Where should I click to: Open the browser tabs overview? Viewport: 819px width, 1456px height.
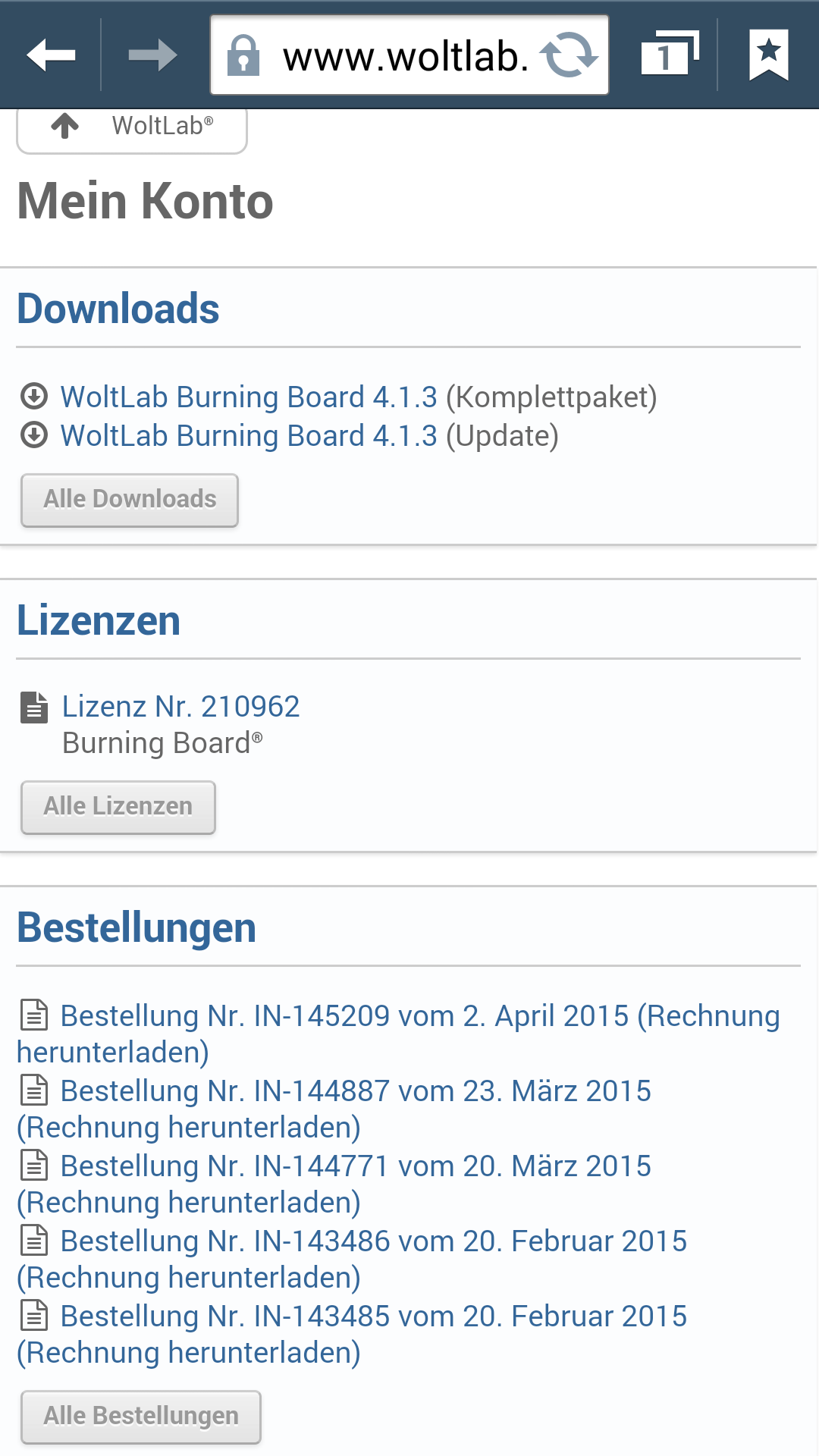[x=668, y=55]
